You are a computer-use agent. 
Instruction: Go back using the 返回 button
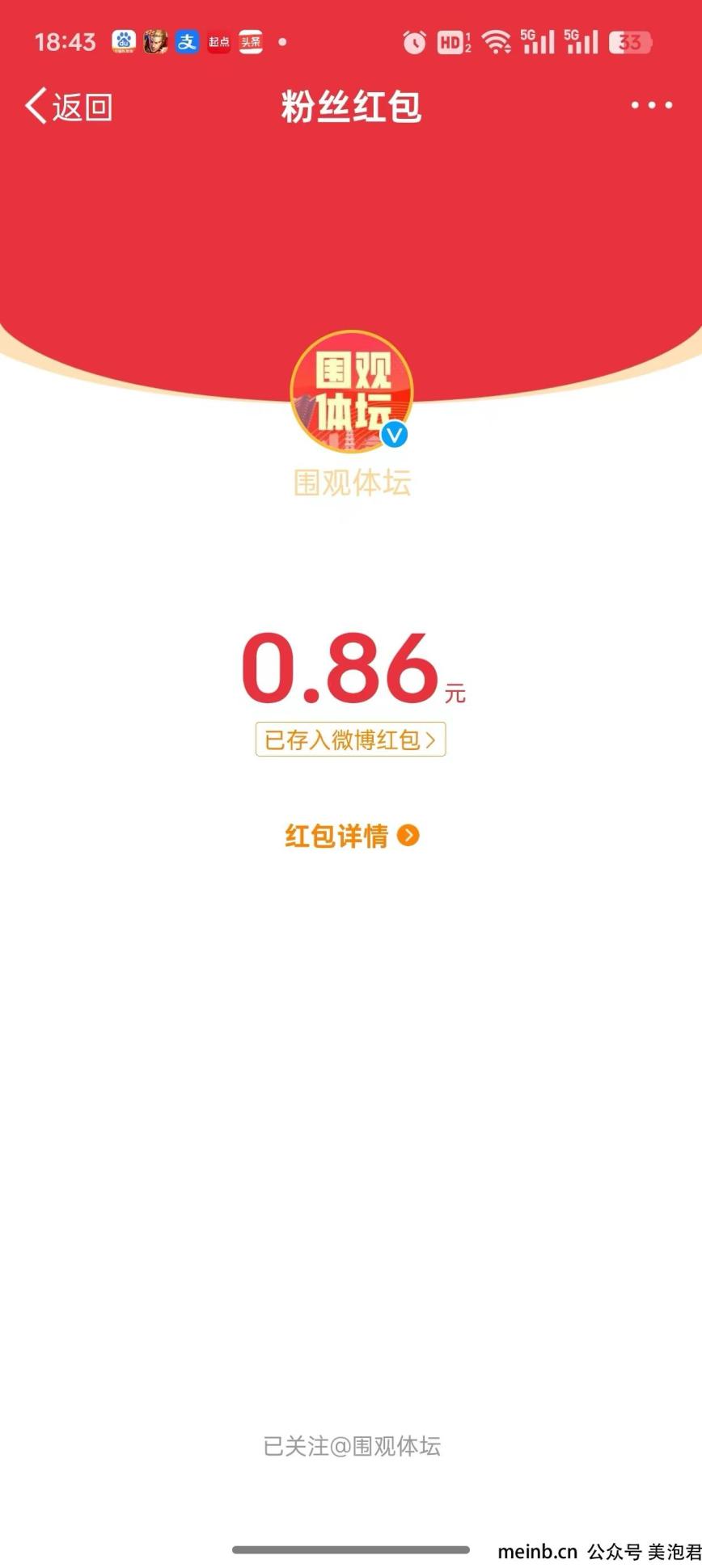pos(69,106)
